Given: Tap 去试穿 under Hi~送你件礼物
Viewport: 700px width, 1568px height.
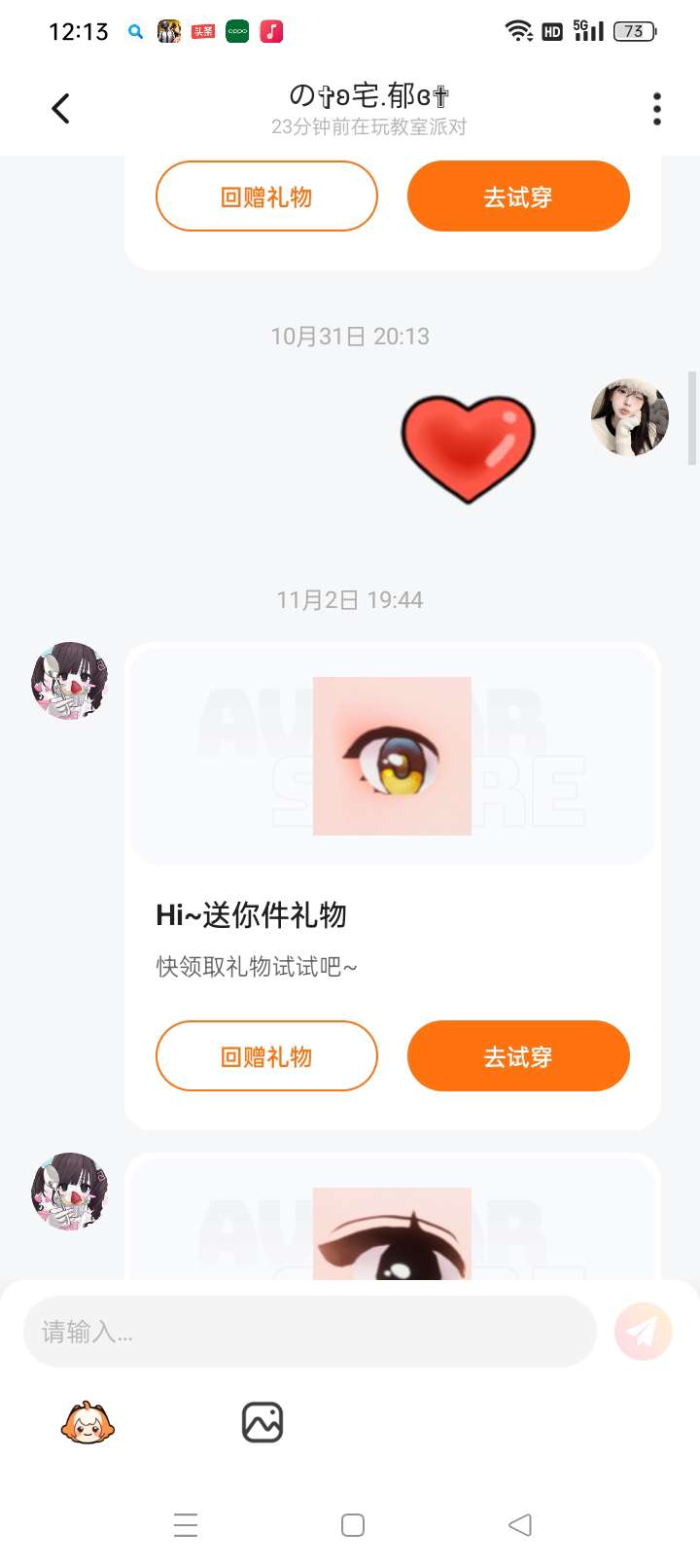Looking at the screenshot, I should (518, 1056).
